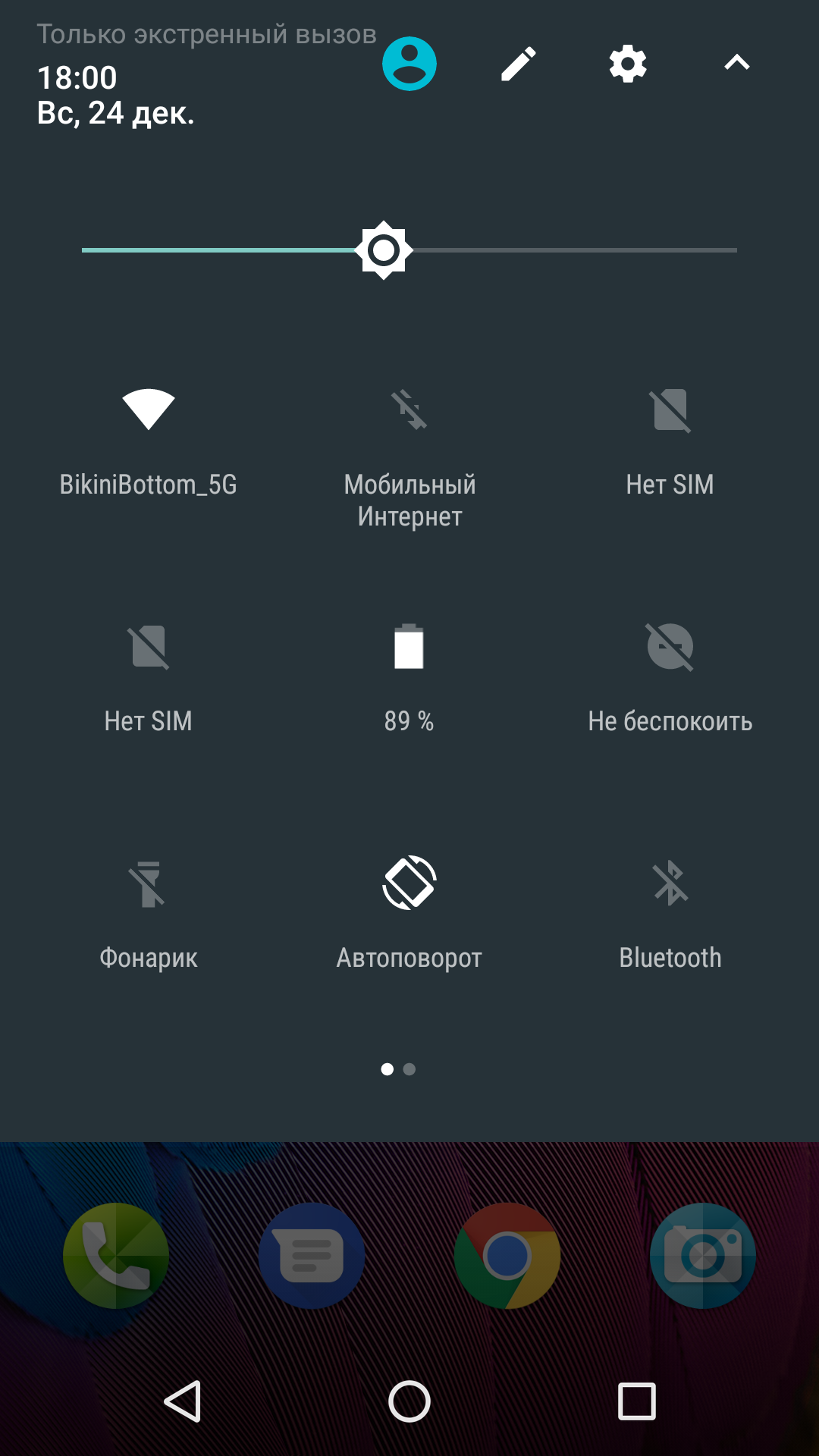Screen dimensions: 819x1456
Task: Enable Мобильный Интернет tile
Action: click(x=409, y=410)
